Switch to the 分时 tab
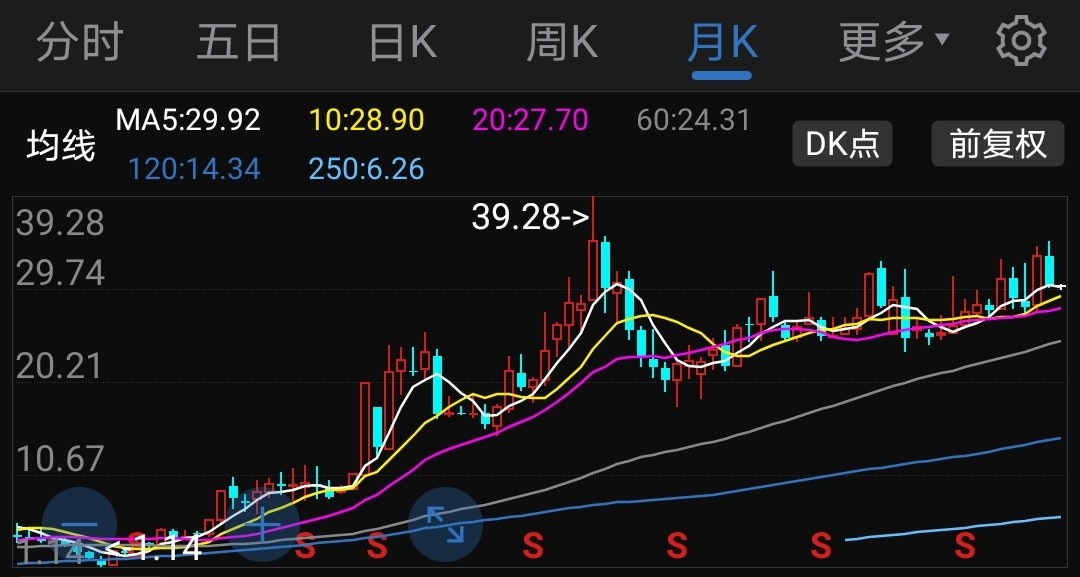The height and width of the screenshot is (577, 1080). 79,43
